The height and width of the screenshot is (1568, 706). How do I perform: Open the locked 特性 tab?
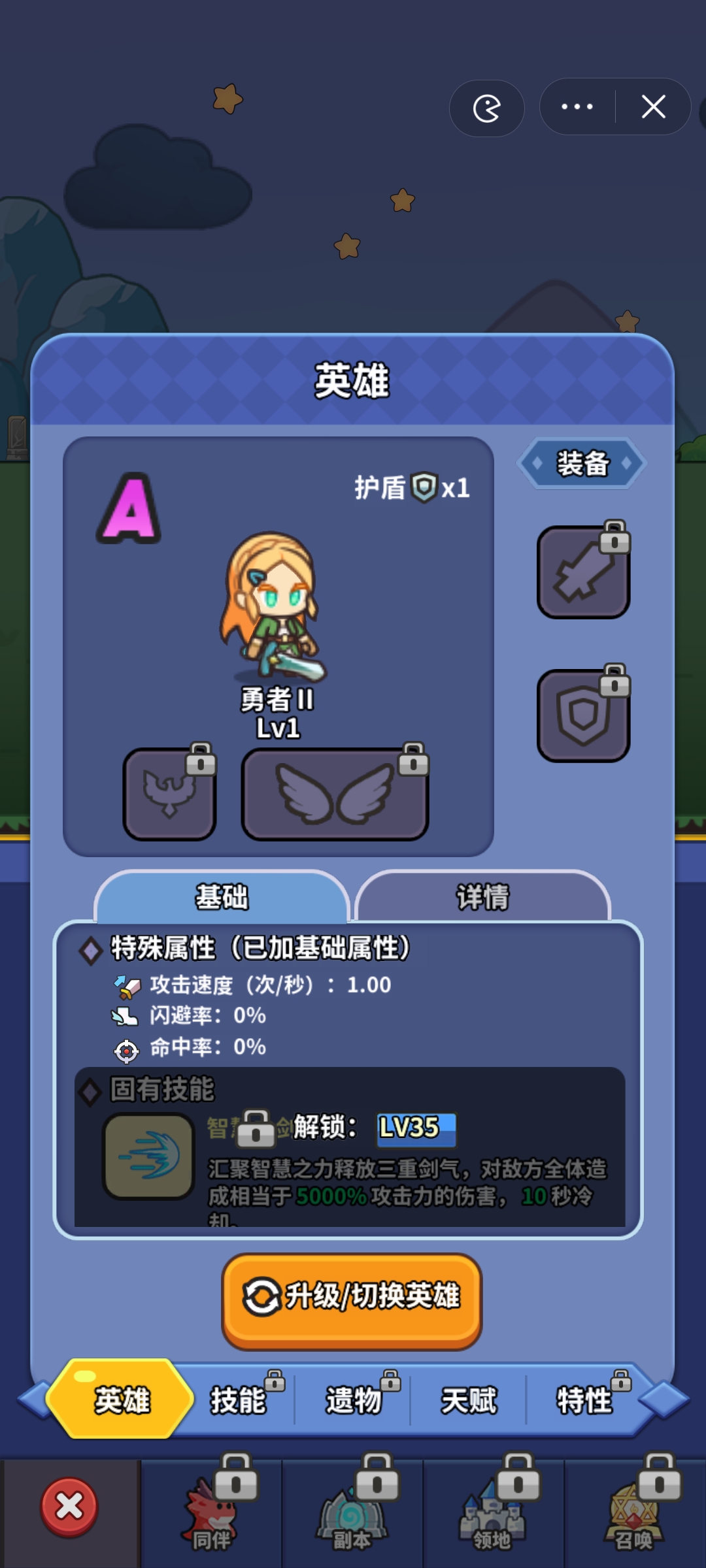tap(584, 1400)
